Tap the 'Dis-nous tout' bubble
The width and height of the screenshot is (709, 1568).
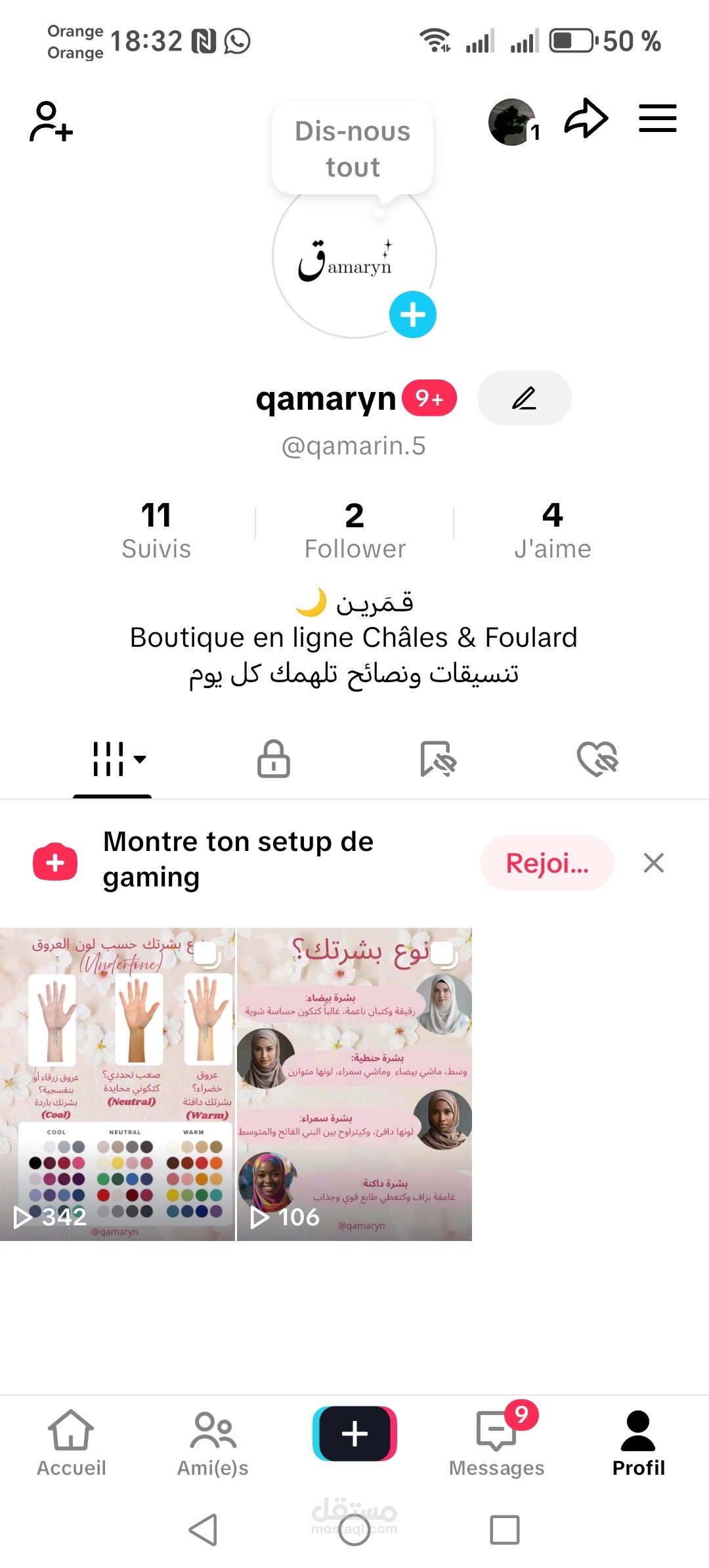click(x=353, y=148)
